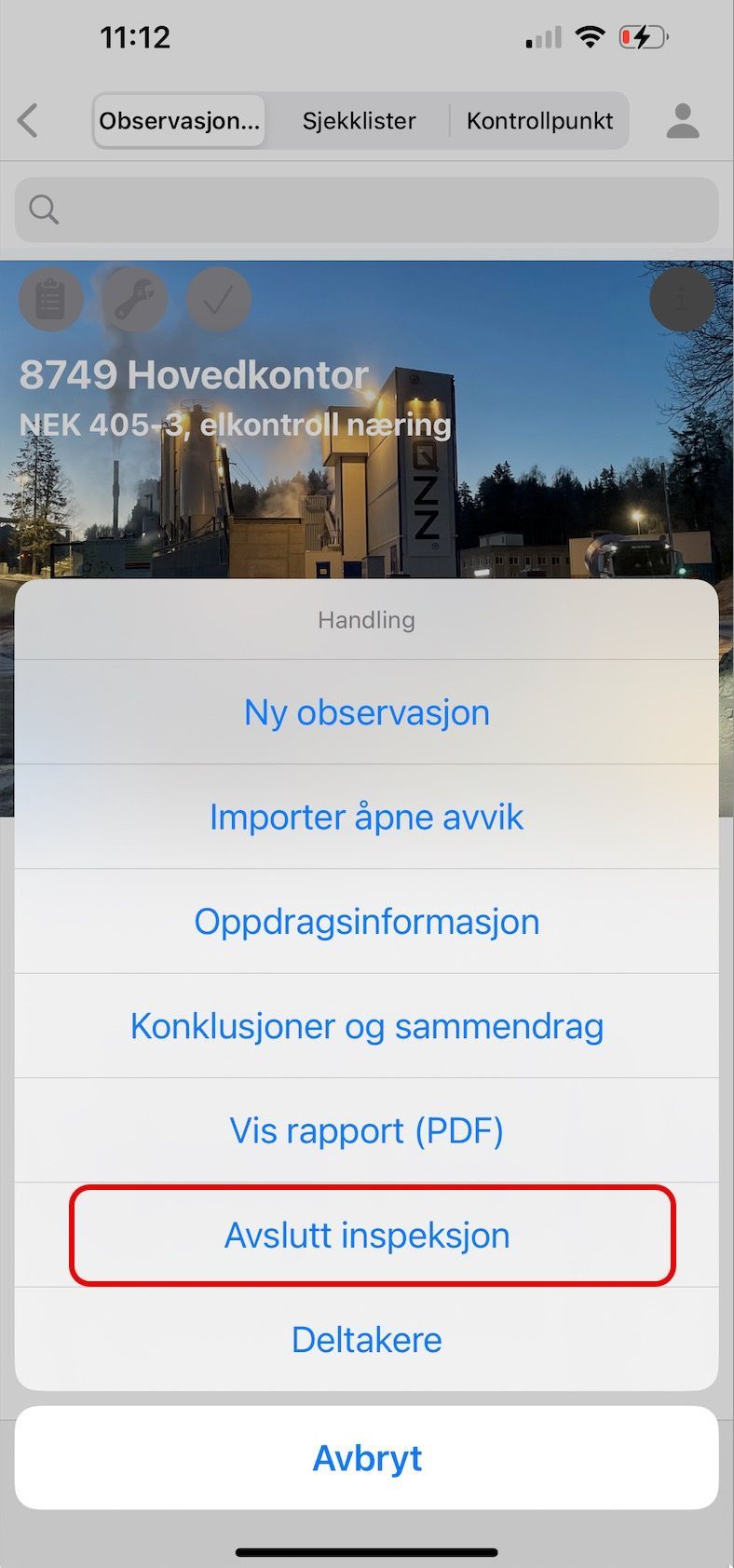Open the info icon on the photo
Image resolution: width=734 pixels, height=1568 pixels.
(682, 300)
